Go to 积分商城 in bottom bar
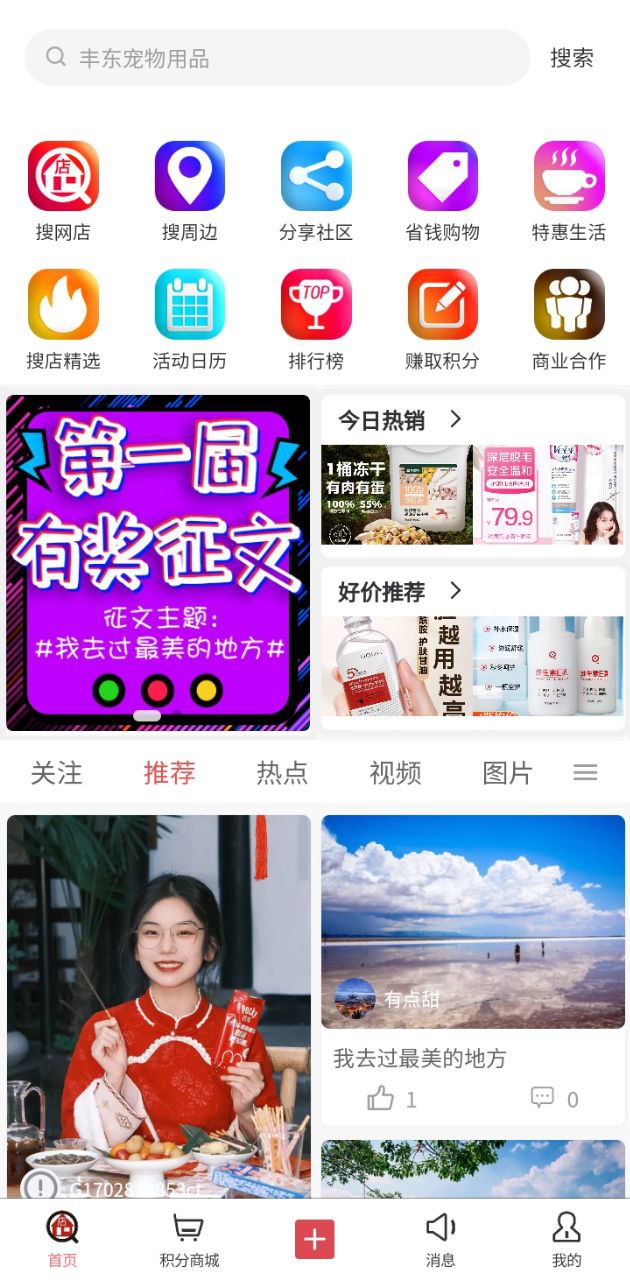The image size is (630, 1280). point(189,1239)
